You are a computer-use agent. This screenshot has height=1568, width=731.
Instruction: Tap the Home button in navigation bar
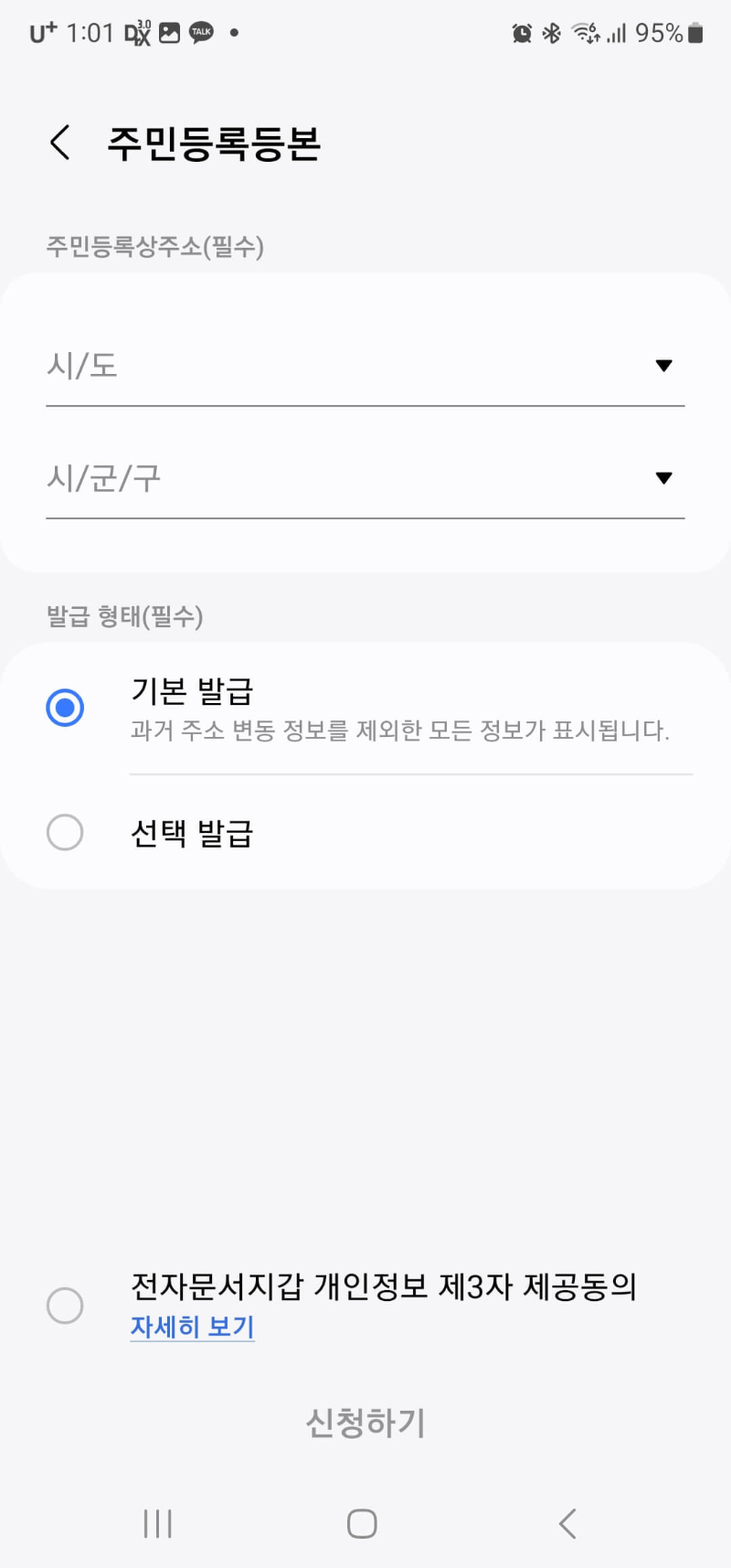pos(362,1523)
